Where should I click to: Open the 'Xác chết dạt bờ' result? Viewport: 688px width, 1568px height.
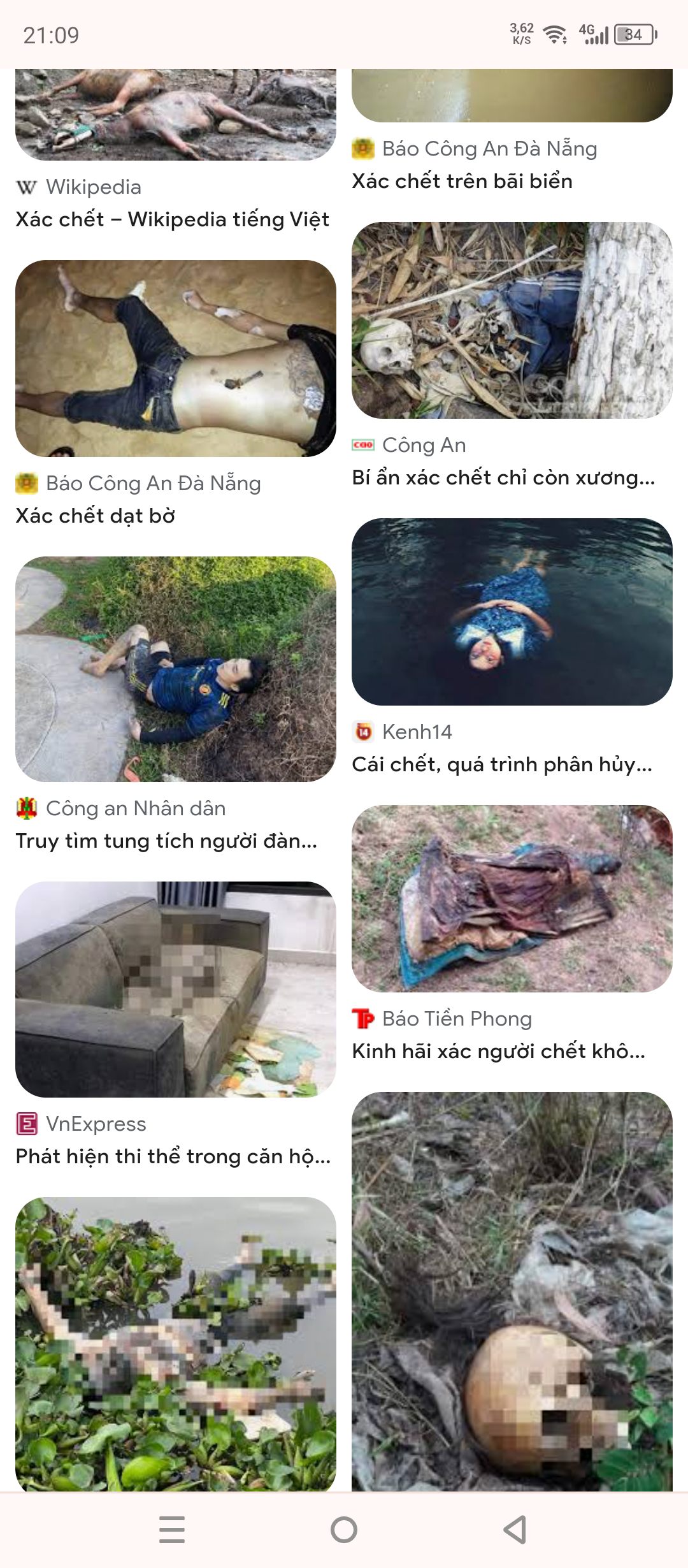tap(96, 515)
